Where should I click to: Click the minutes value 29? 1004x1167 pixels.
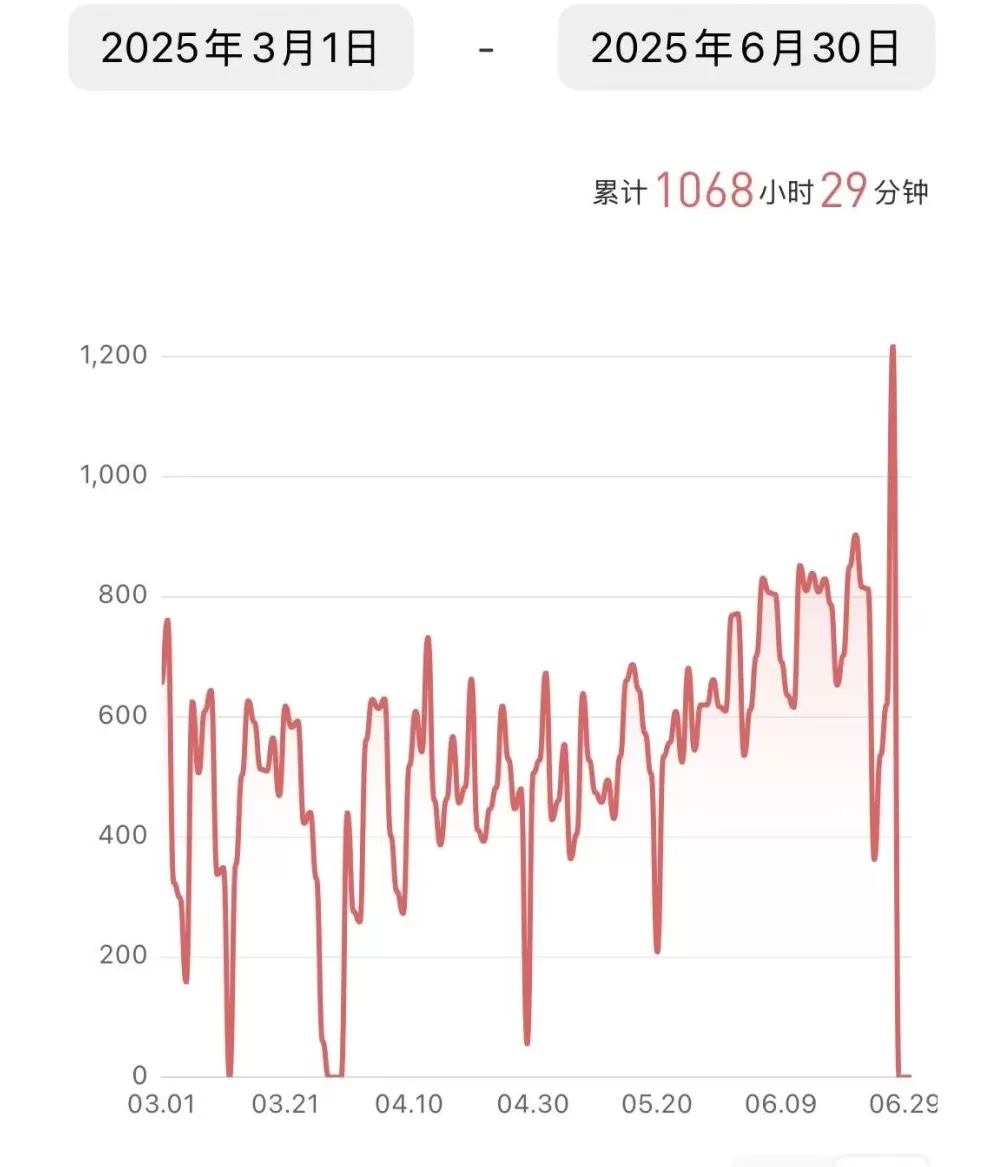(843, 190)
